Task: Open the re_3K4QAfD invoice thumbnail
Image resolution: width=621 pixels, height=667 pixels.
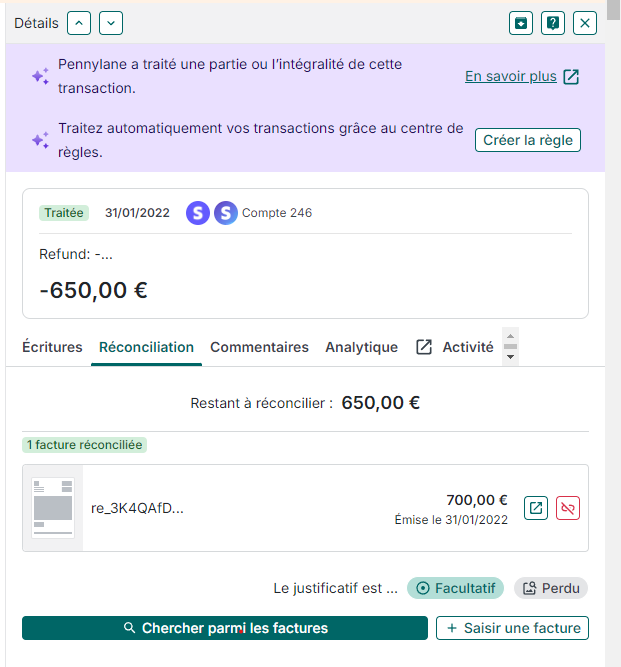Action: click(53, 507)
